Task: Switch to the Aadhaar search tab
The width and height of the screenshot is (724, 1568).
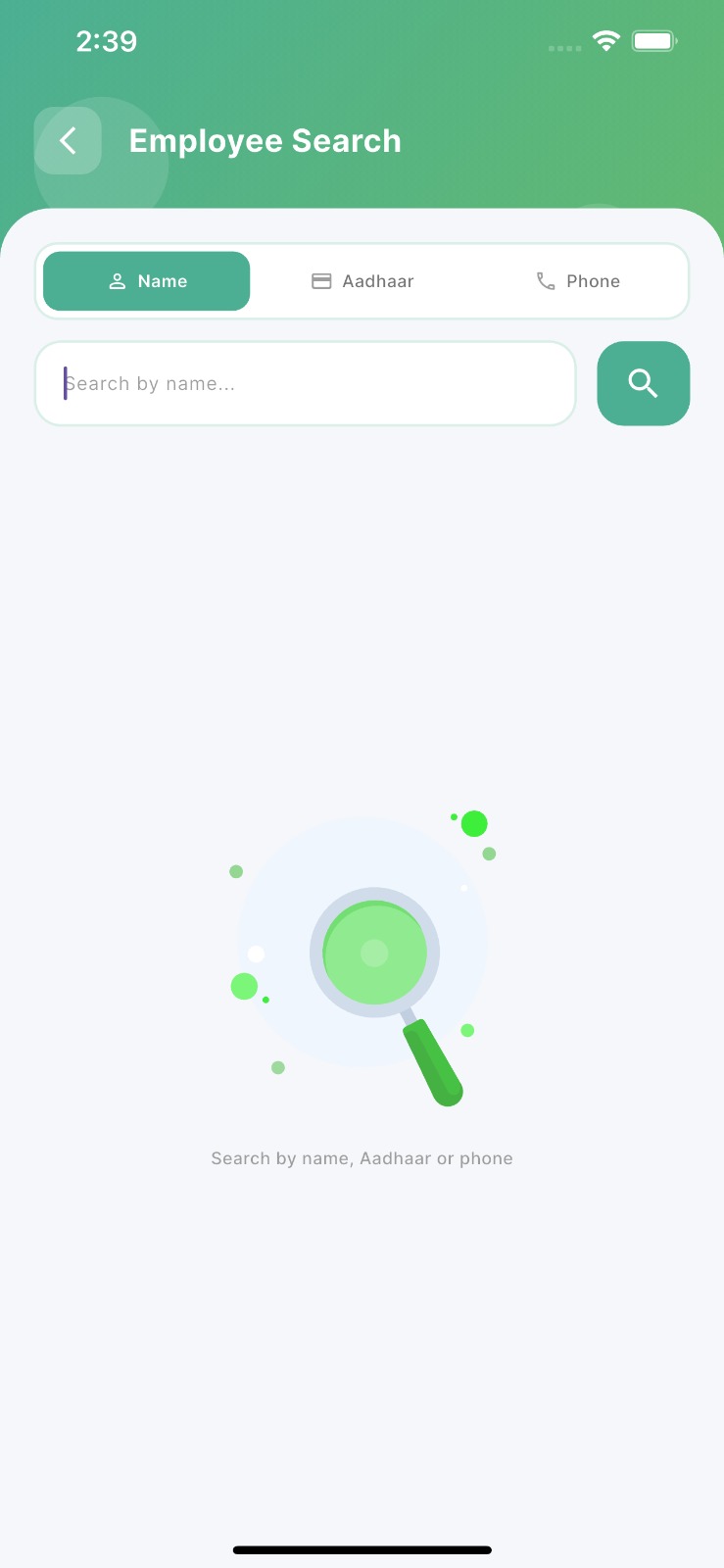Action: coord(362,281)
